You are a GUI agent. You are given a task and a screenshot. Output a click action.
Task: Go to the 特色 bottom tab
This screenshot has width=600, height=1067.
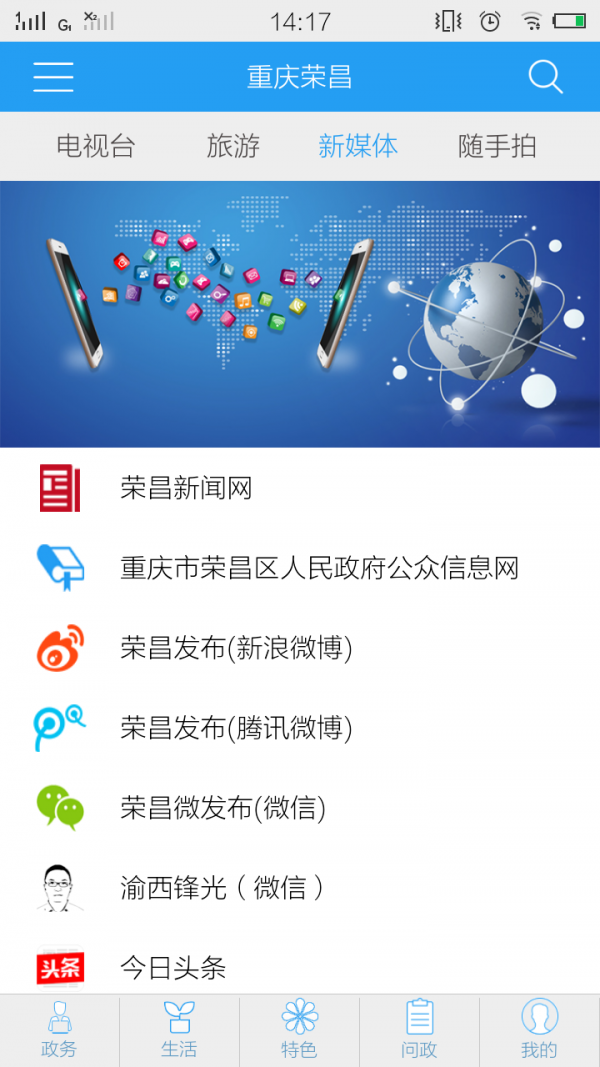[299, 1030]
